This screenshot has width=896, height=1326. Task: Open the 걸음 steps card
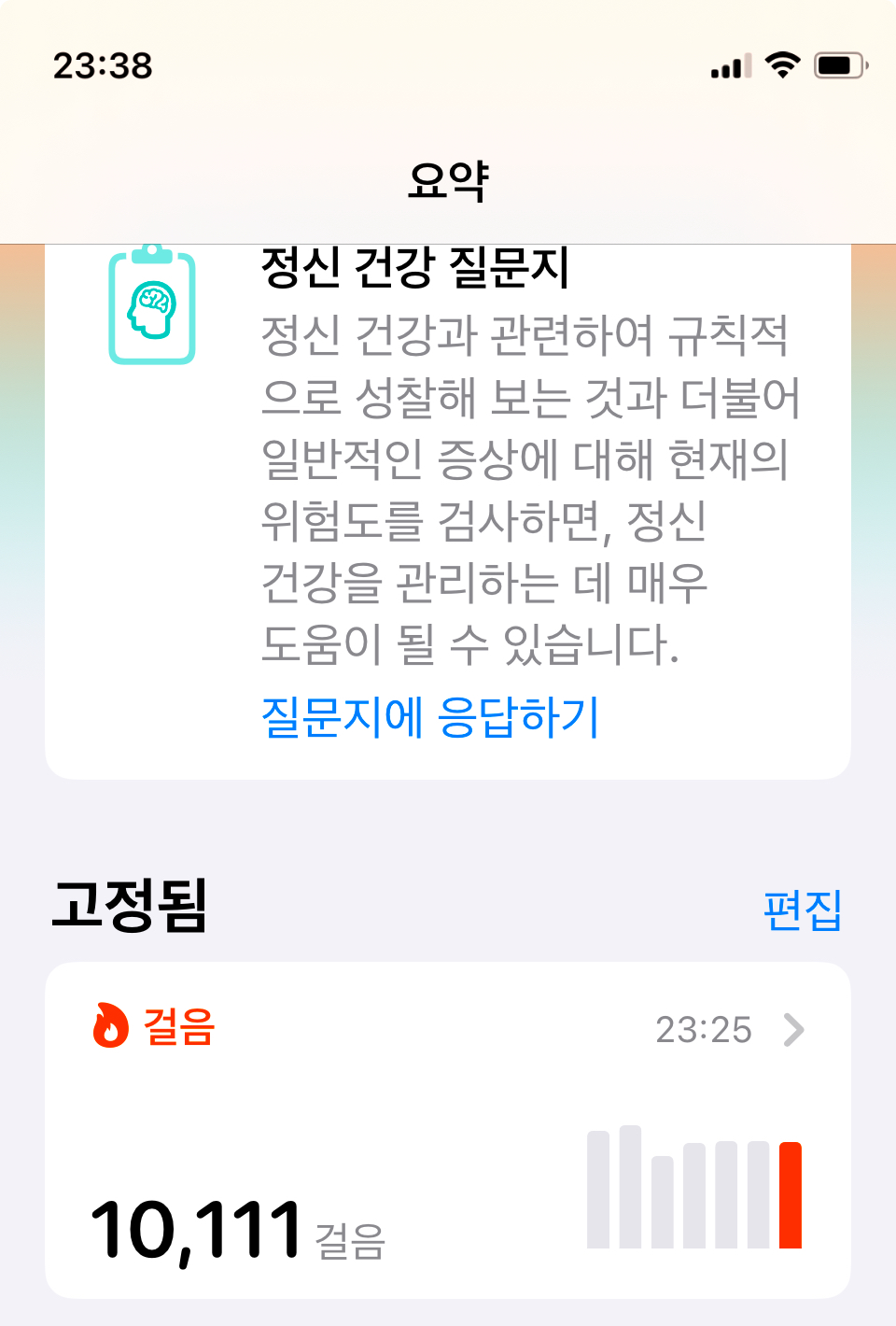[x=448, y=1130]
